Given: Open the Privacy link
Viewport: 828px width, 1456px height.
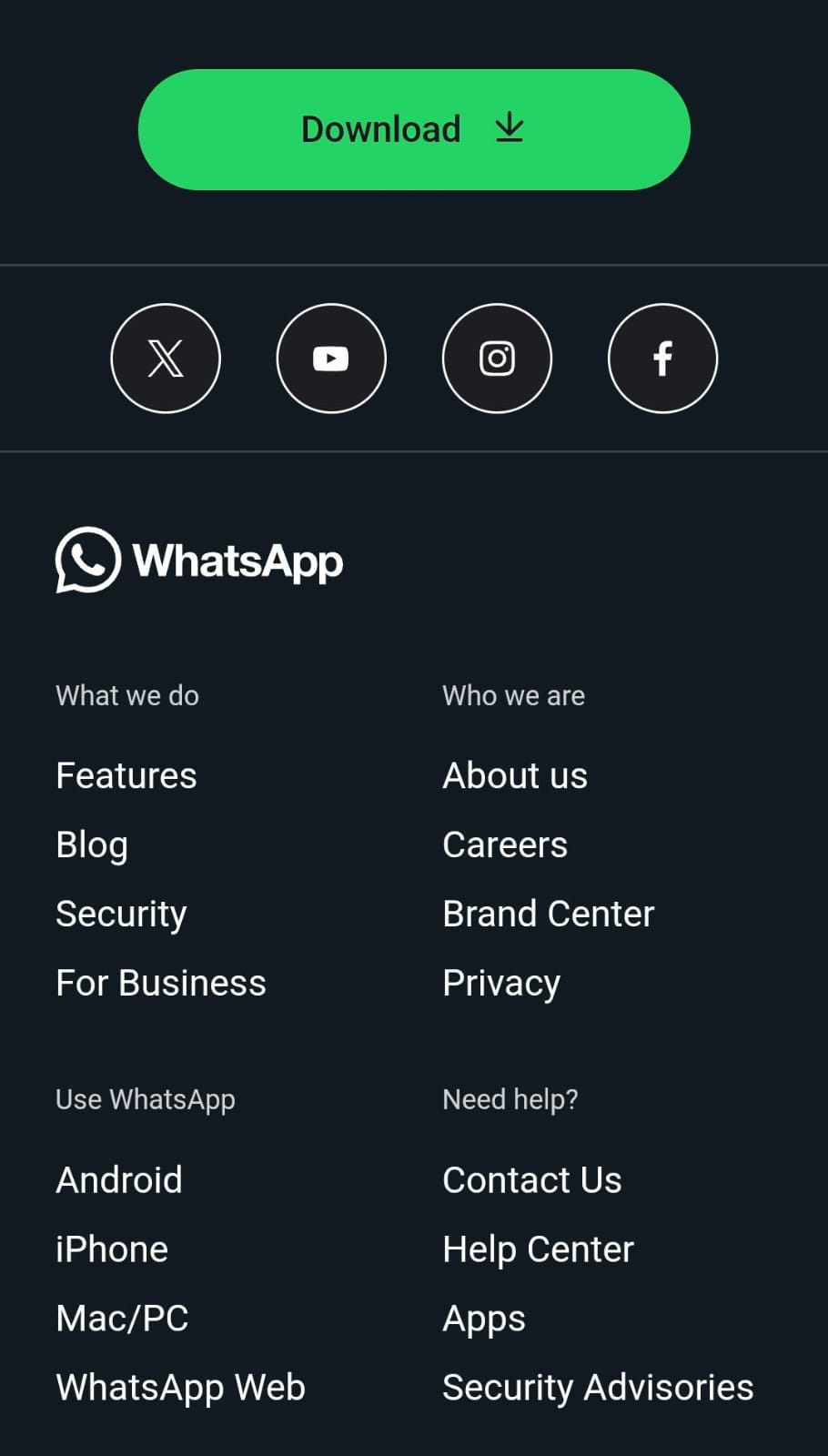Looking at the screenshot, I should tap(501, 983).
